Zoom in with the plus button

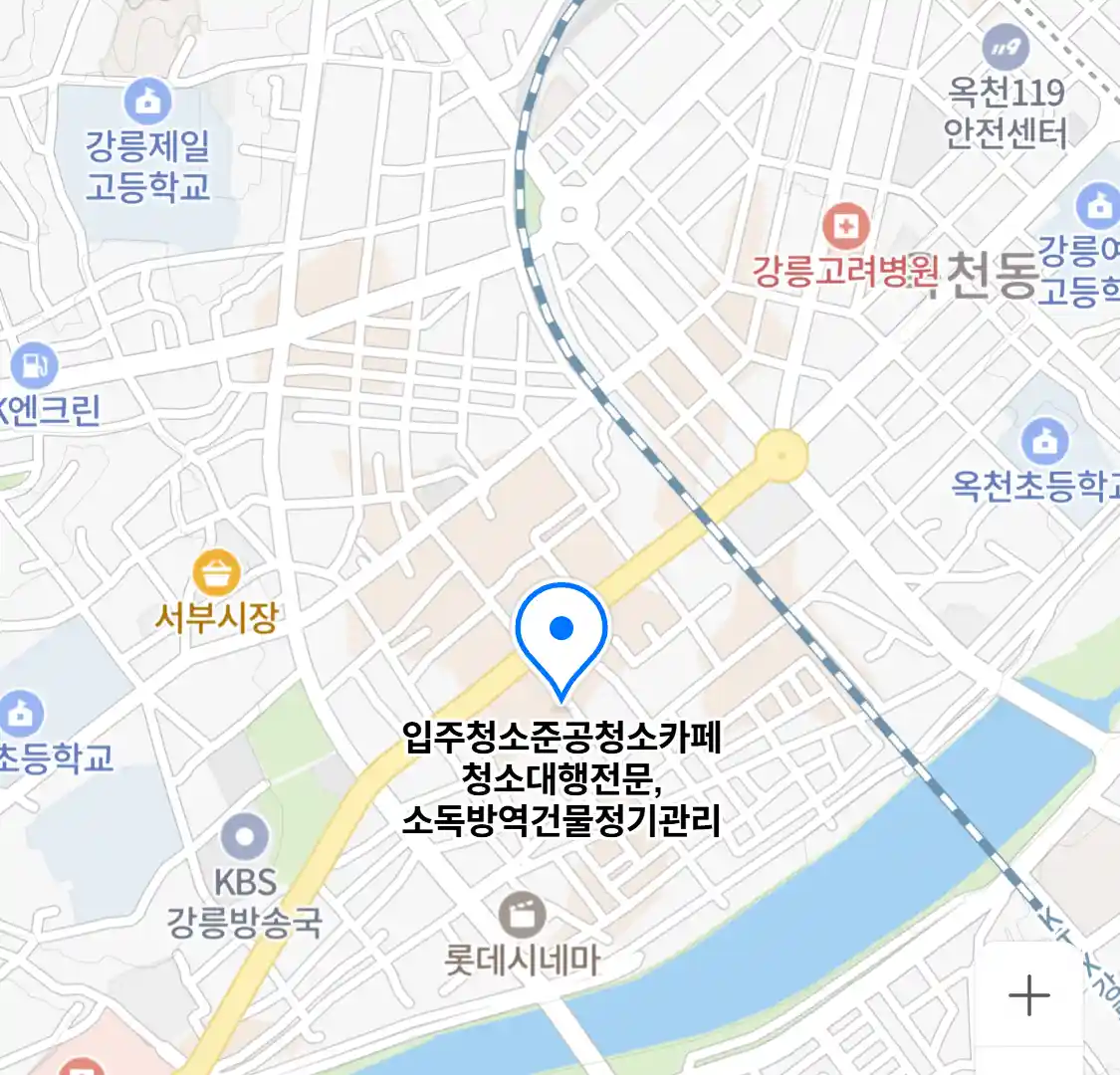[x=1028, y=994]
